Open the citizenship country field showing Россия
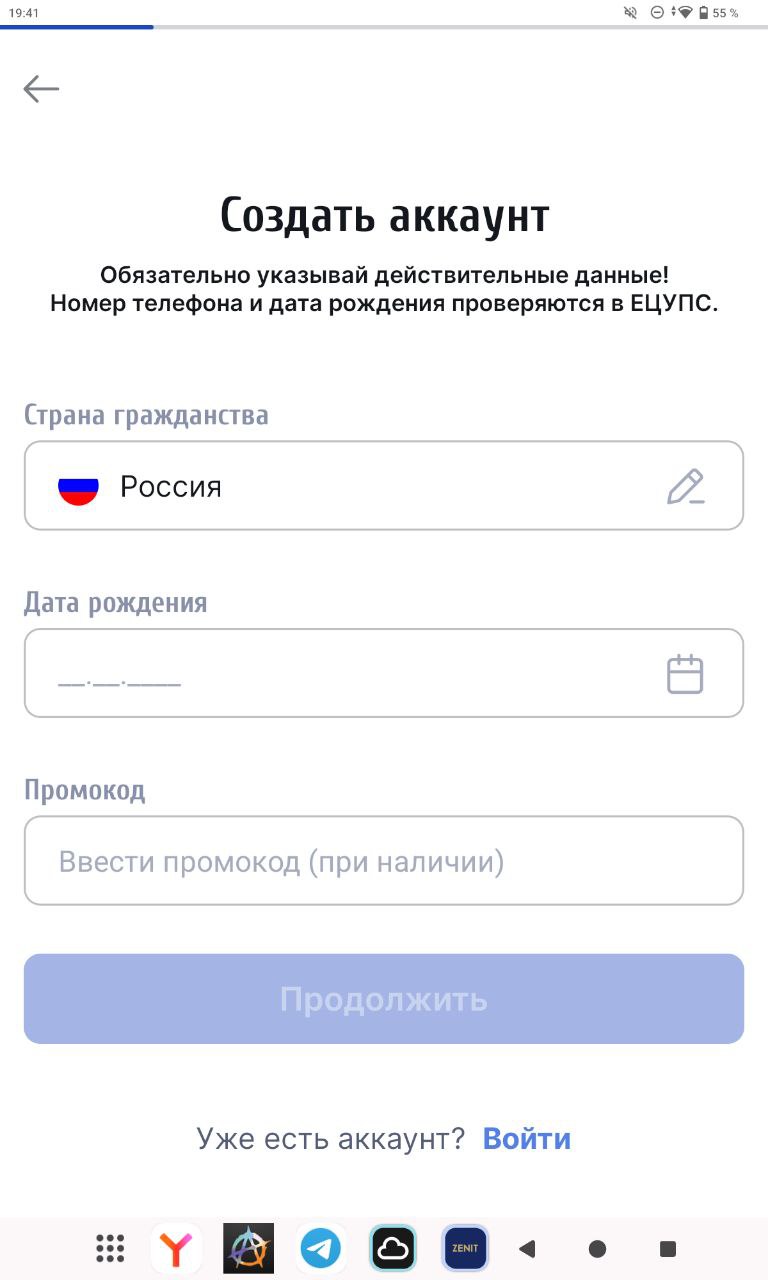The height and width of the screenshot is (1280, 768). pyautogui.click(x=384, y=485)
